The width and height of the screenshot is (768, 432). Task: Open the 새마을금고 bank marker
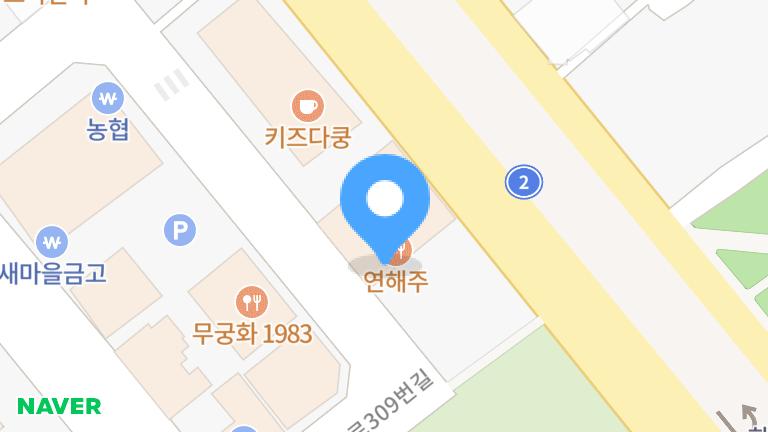[51, 242]
